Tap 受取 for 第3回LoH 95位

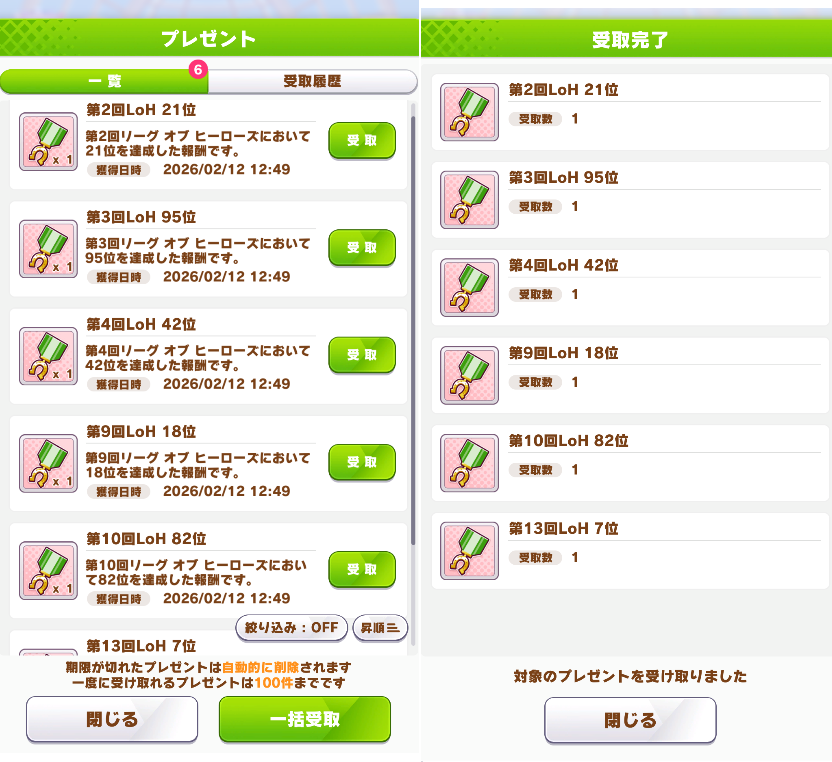pyautogui.click(x=362, y=248)
